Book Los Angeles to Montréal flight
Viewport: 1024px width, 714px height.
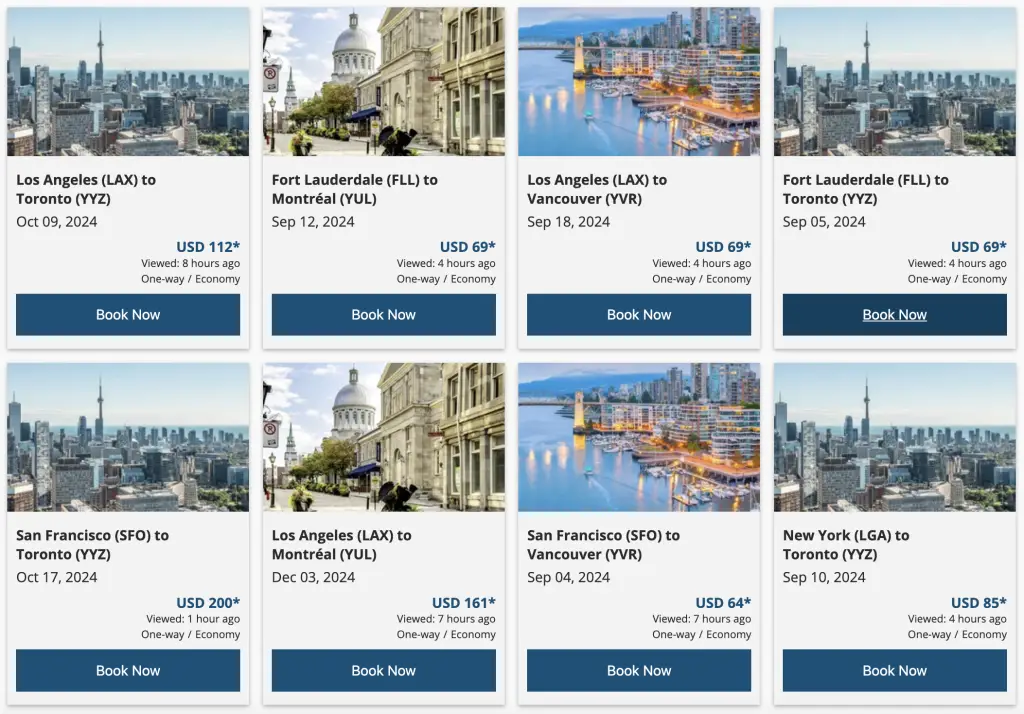pos(384,671)
